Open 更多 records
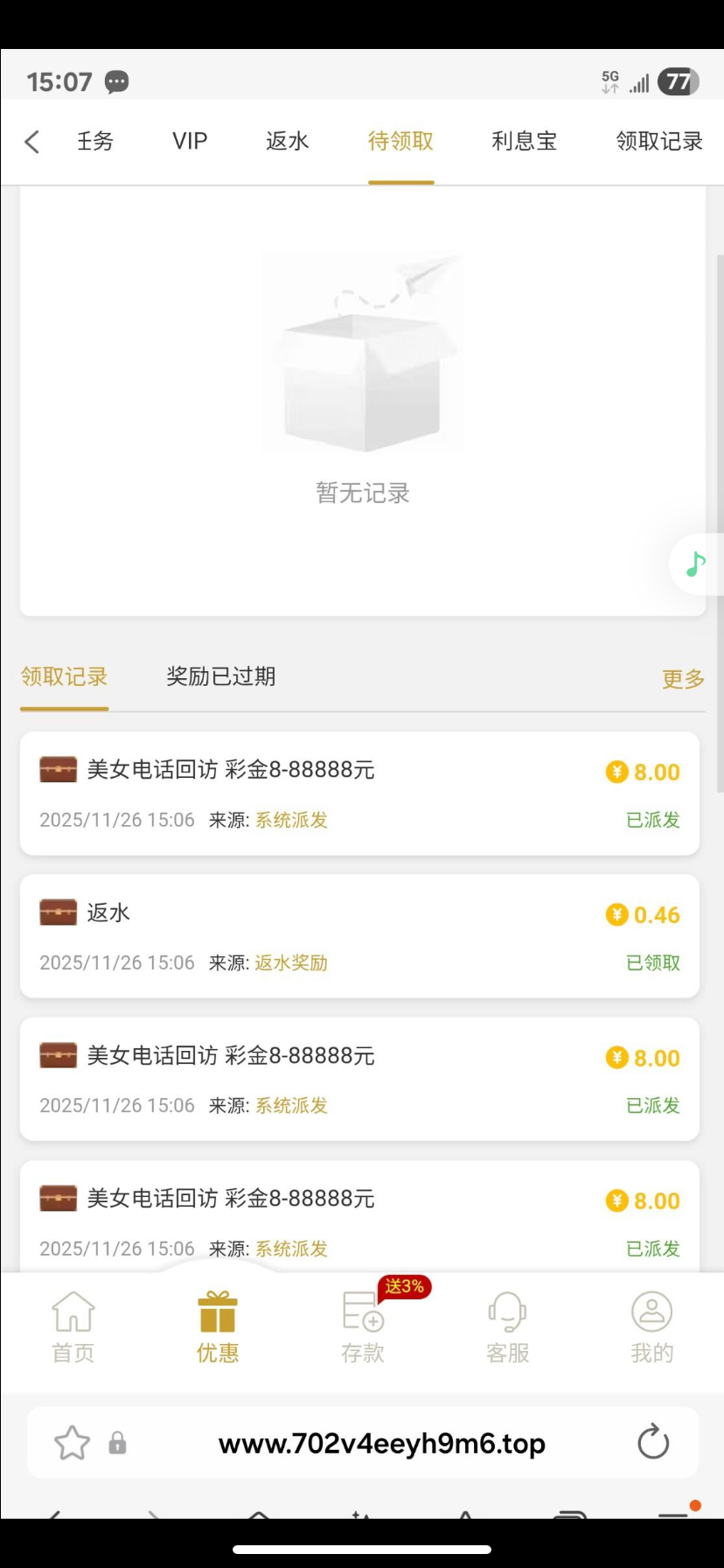724x1568 pixels. [x=683, y=679]
